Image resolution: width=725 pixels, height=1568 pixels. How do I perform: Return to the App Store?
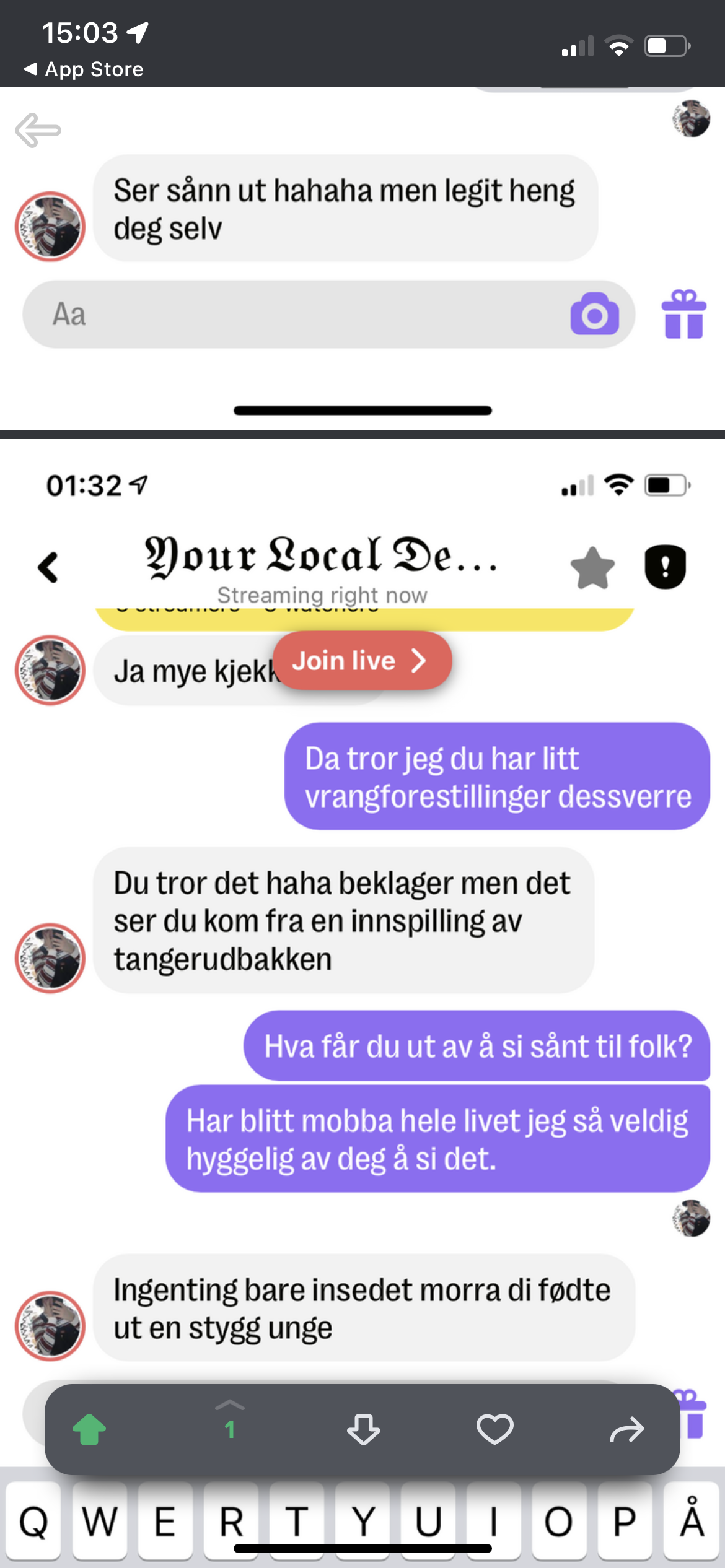(x=84, y=69)
